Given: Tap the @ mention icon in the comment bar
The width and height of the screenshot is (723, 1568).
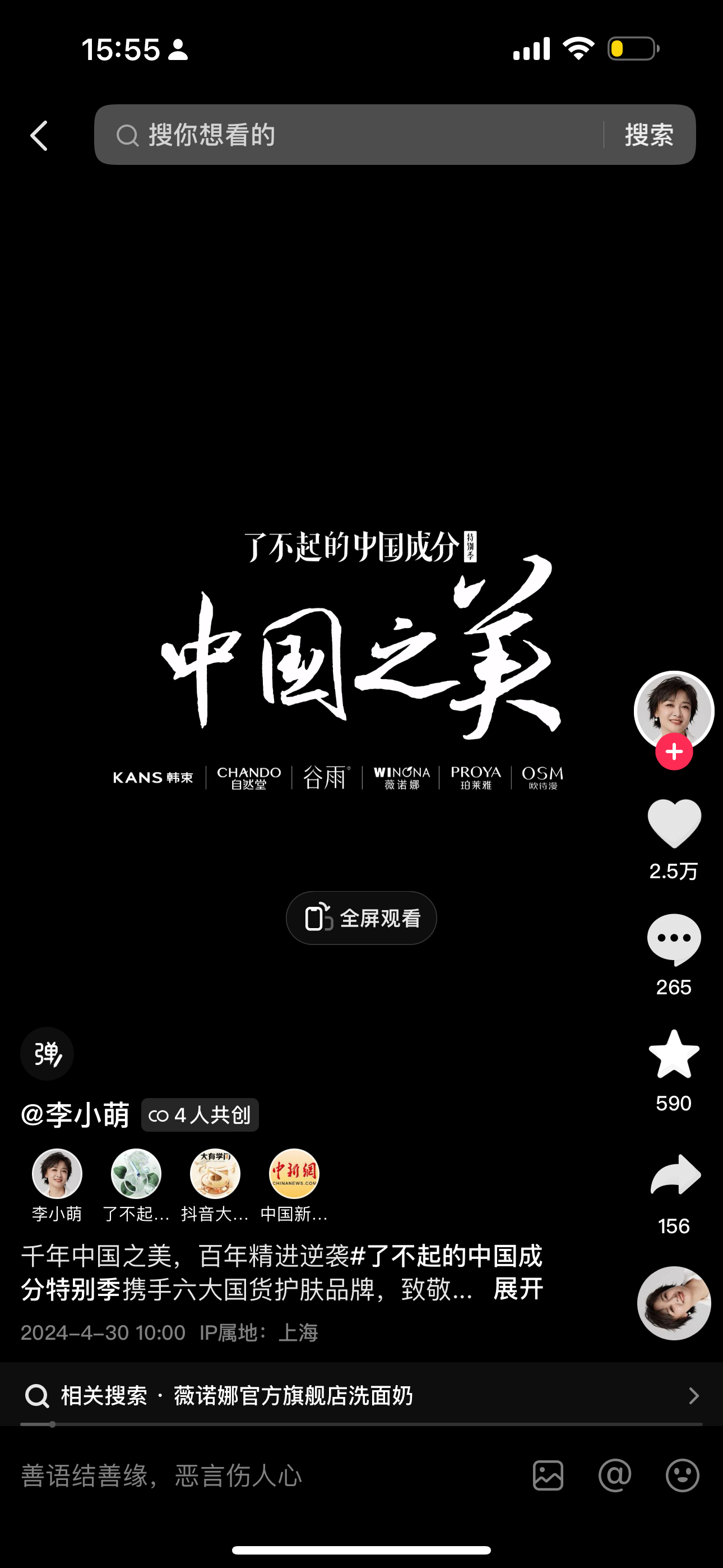Looking at the screenshot, I should [x=615, y=1475].
